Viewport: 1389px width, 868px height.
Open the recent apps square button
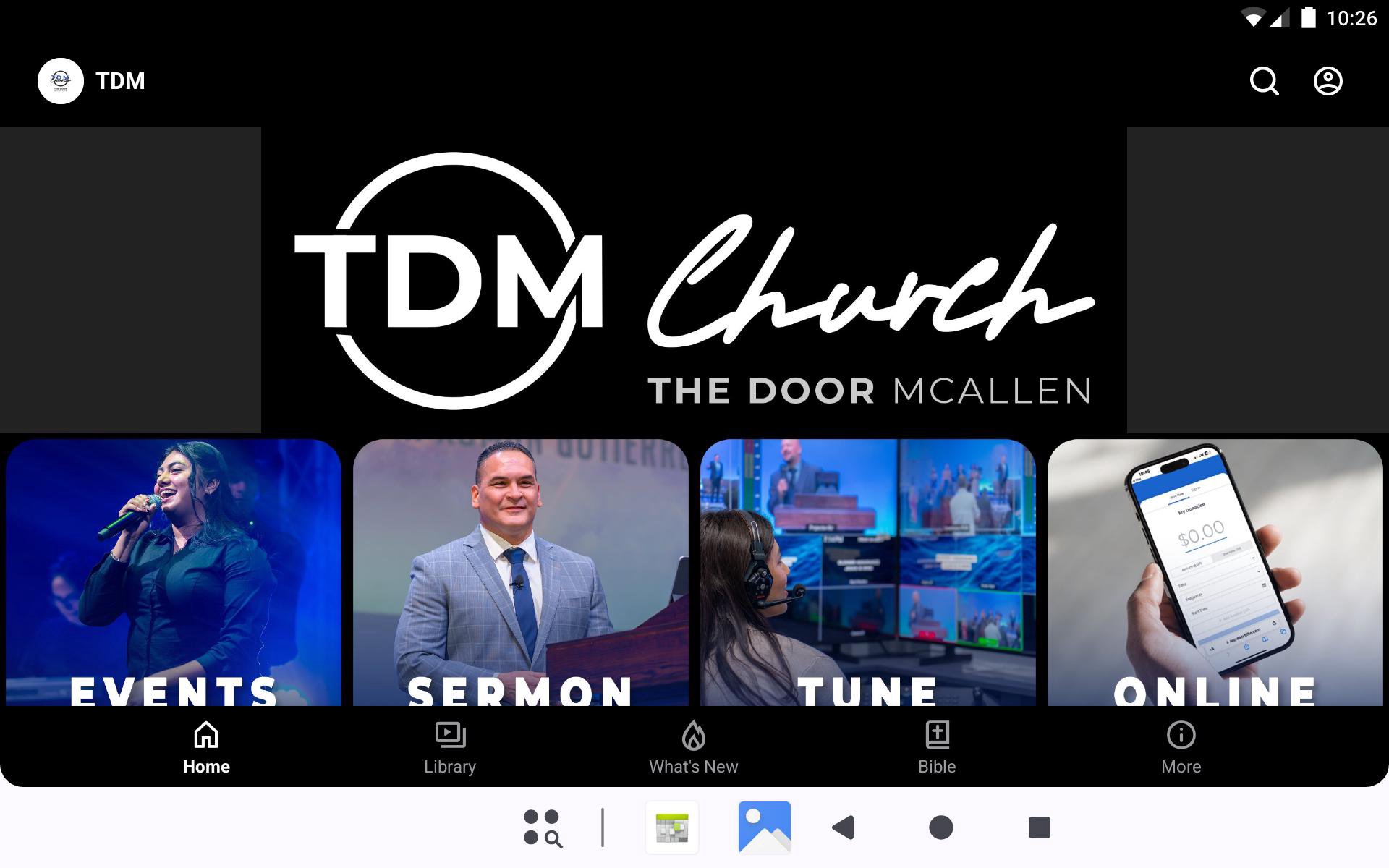1039,827
